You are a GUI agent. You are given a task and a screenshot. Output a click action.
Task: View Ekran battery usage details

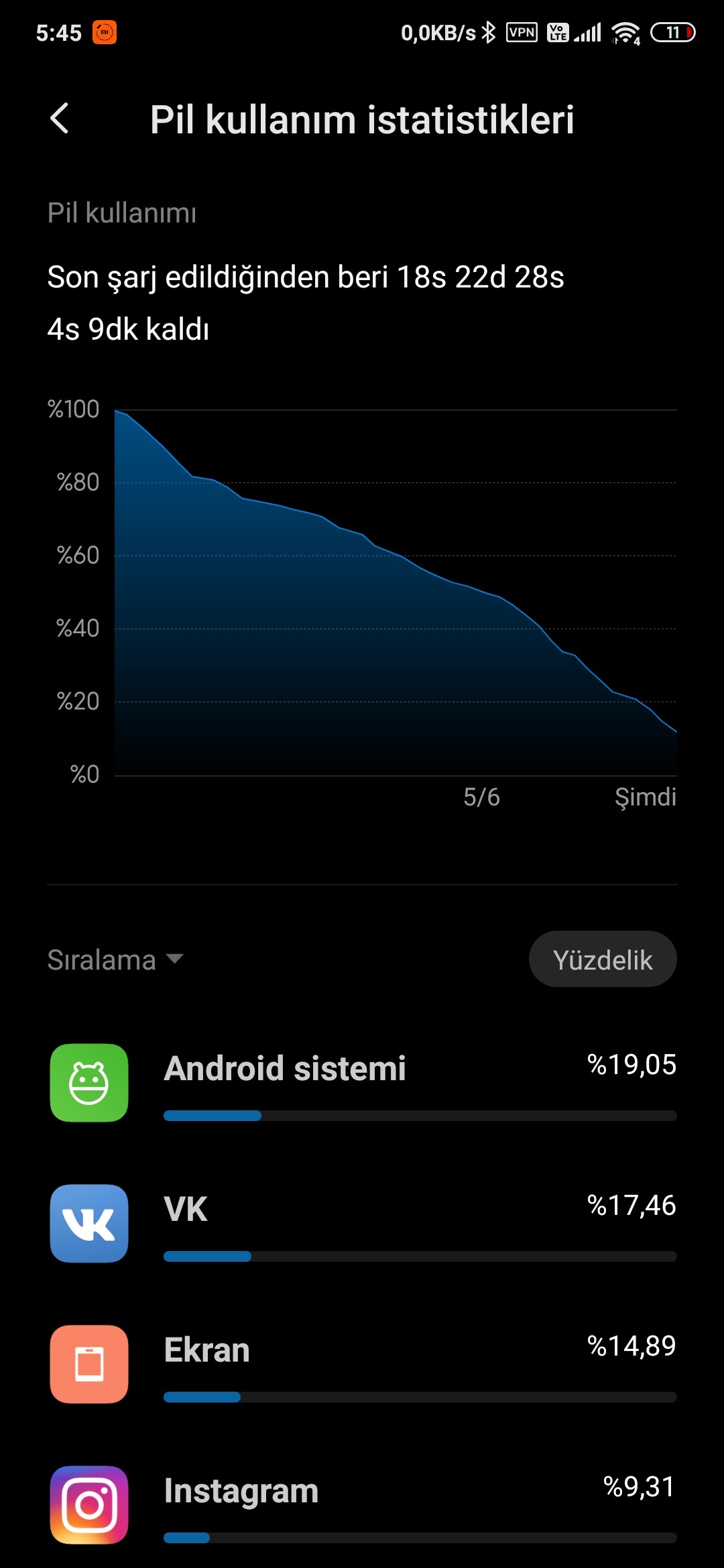pyautogui.click(x=362, y=1364)
